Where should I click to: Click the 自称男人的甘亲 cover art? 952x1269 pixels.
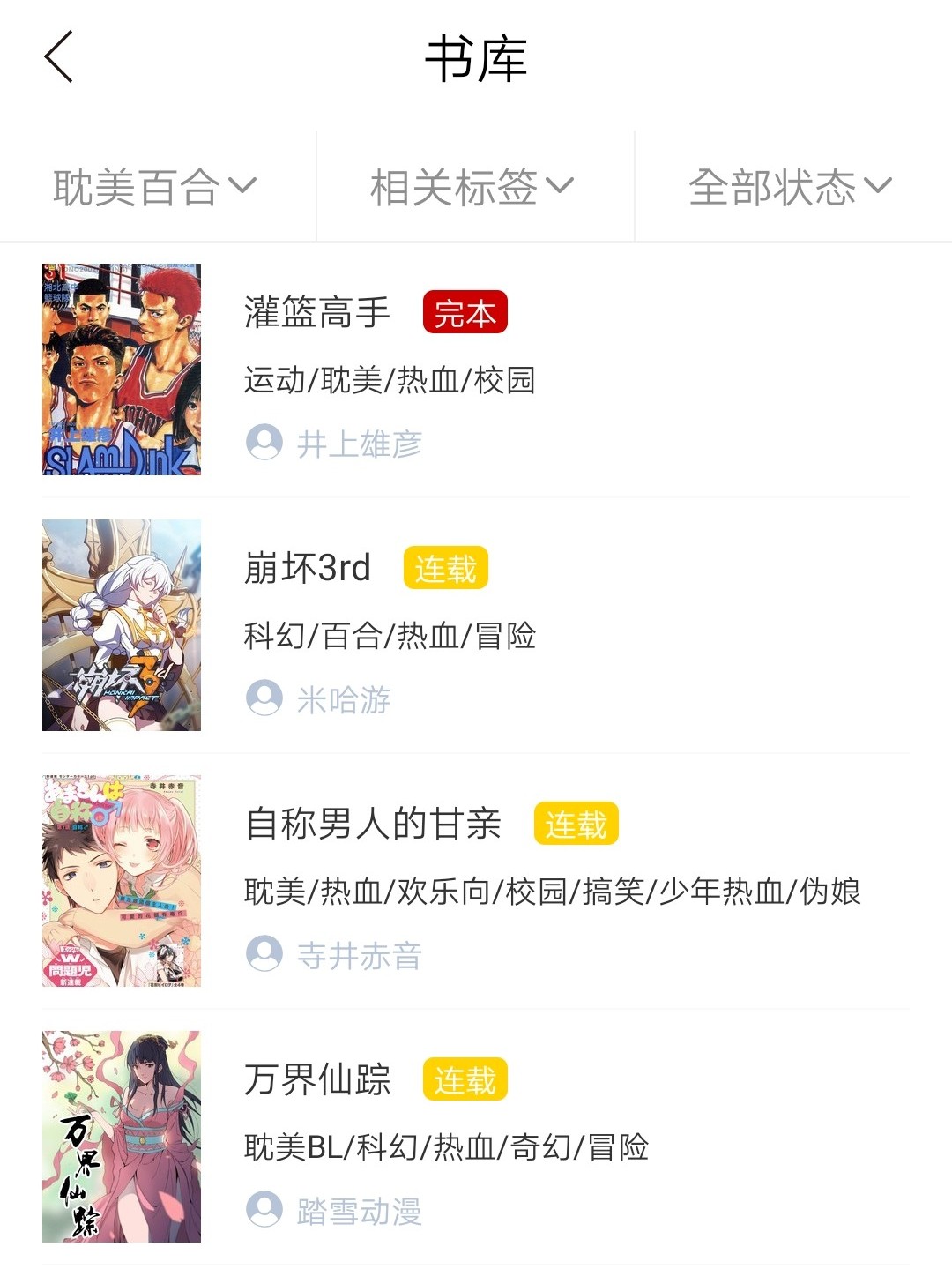pos(121,879)
